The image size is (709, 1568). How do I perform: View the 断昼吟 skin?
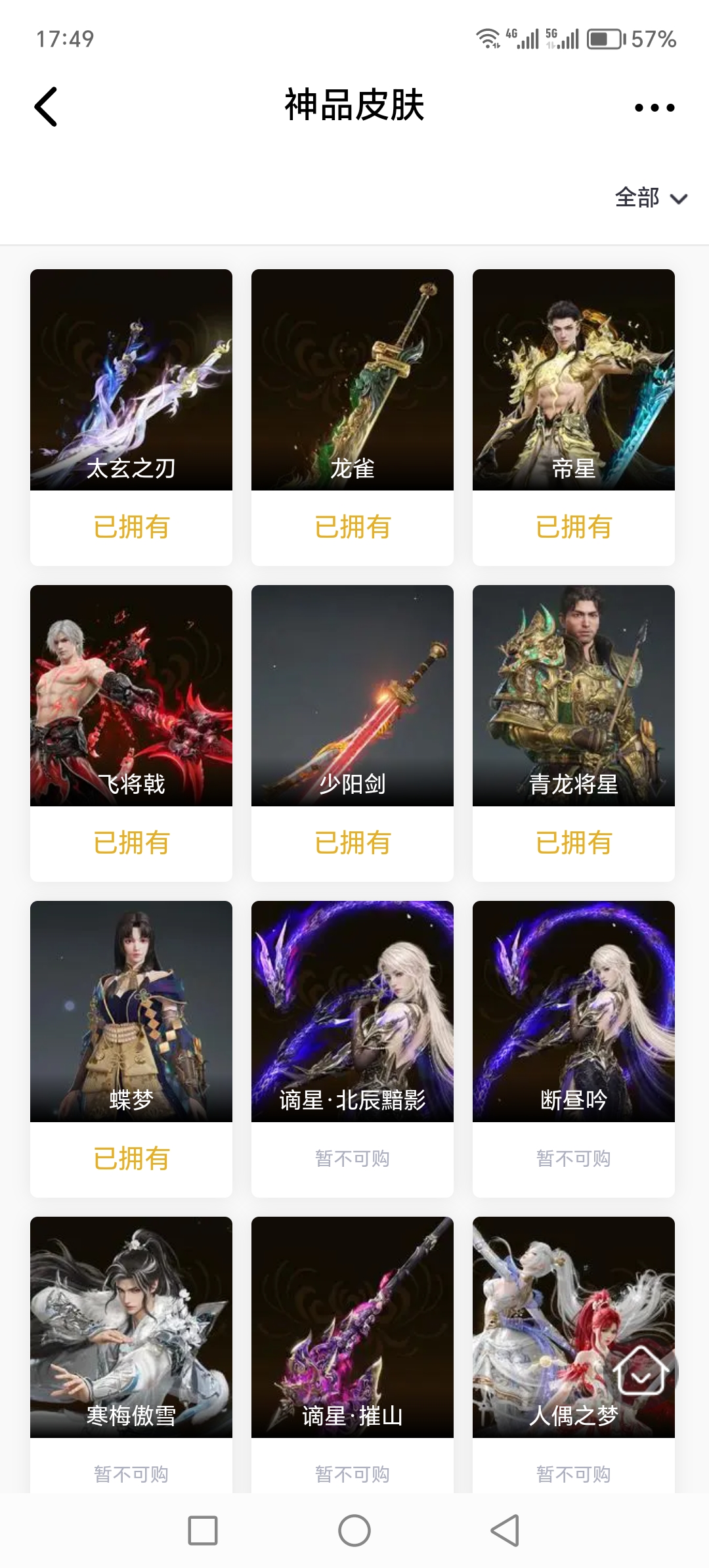(x=574, y=1011)
